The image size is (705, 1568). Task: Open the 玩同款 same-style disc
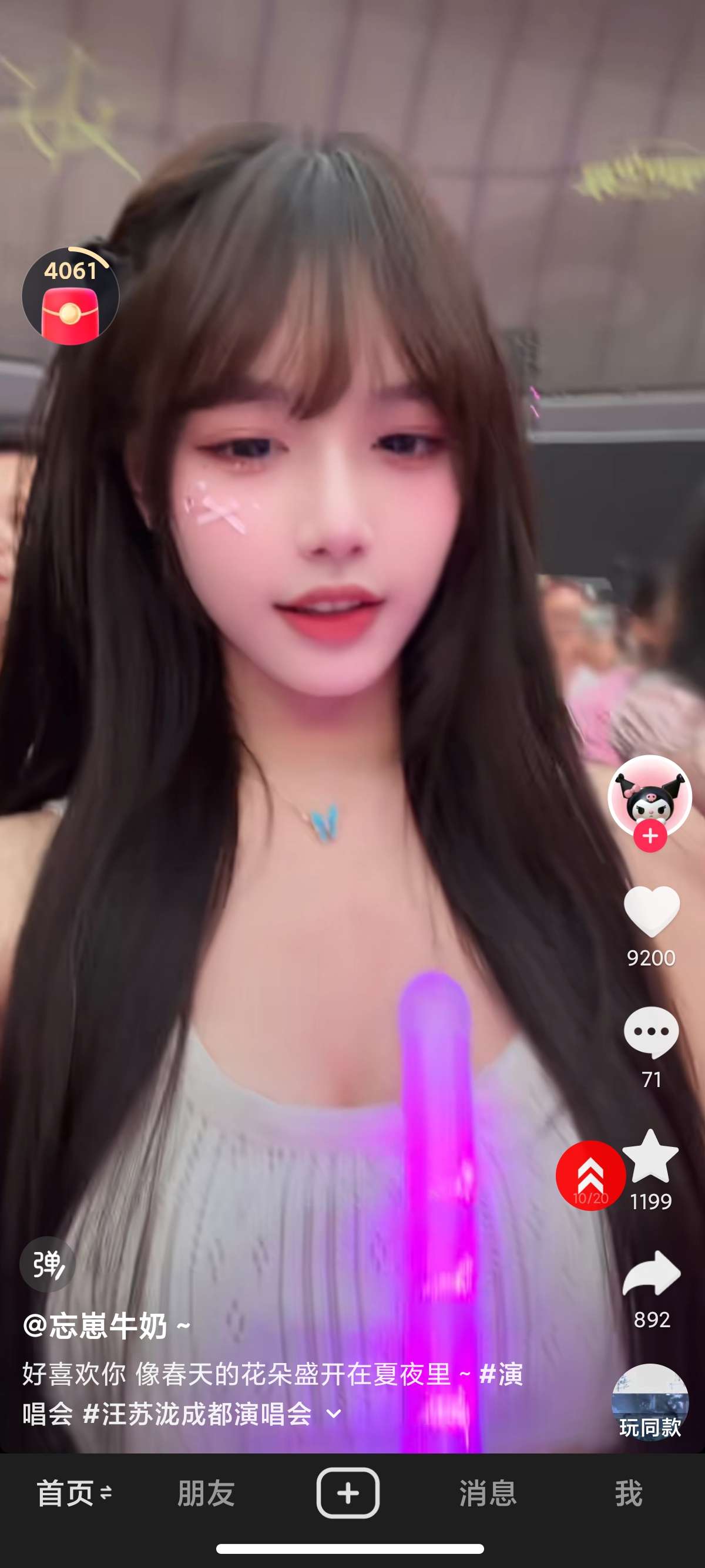(x=650, y=1402)
